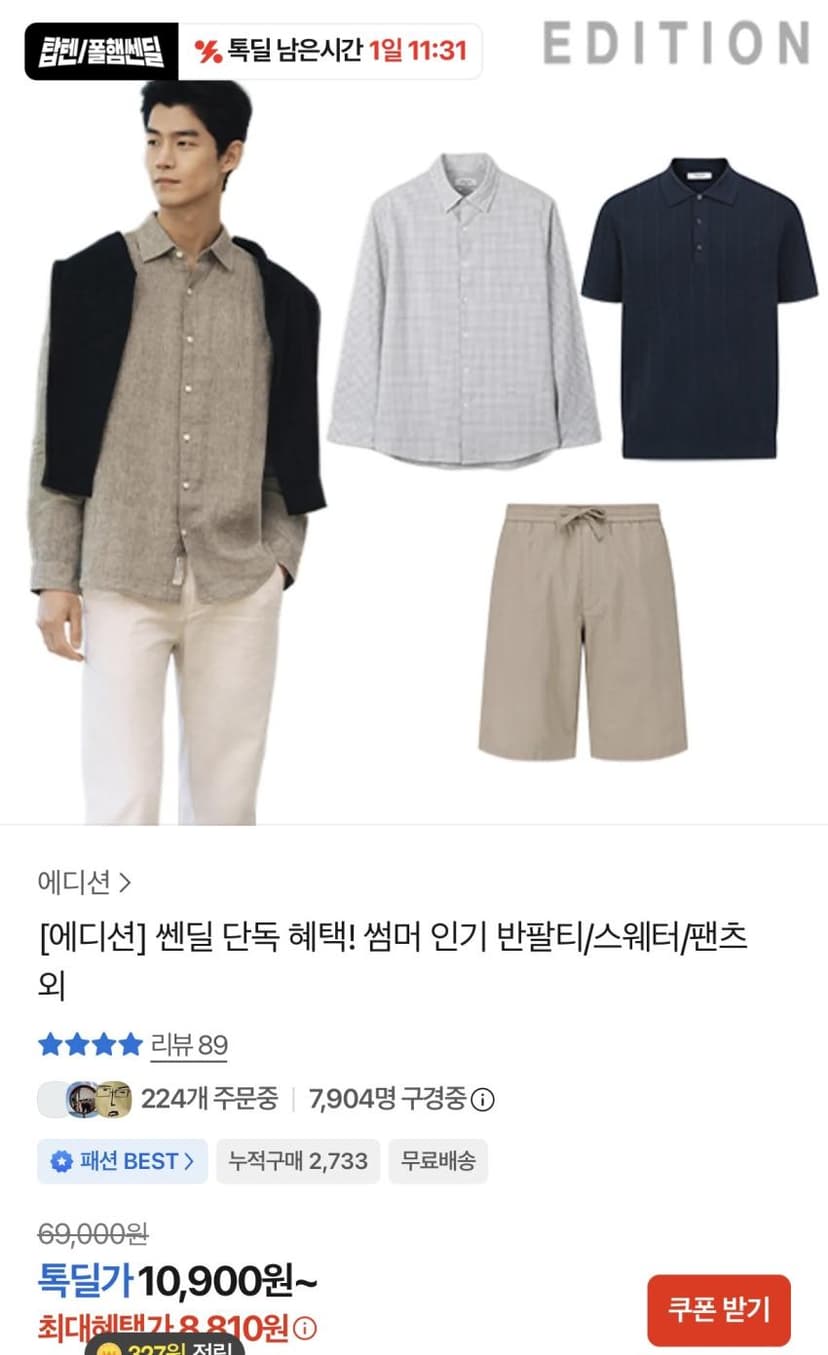828x1355 pixels.
Task: Tap the info icon next to 구경중
Action: pyautogui.click(x=482, y=1100)
